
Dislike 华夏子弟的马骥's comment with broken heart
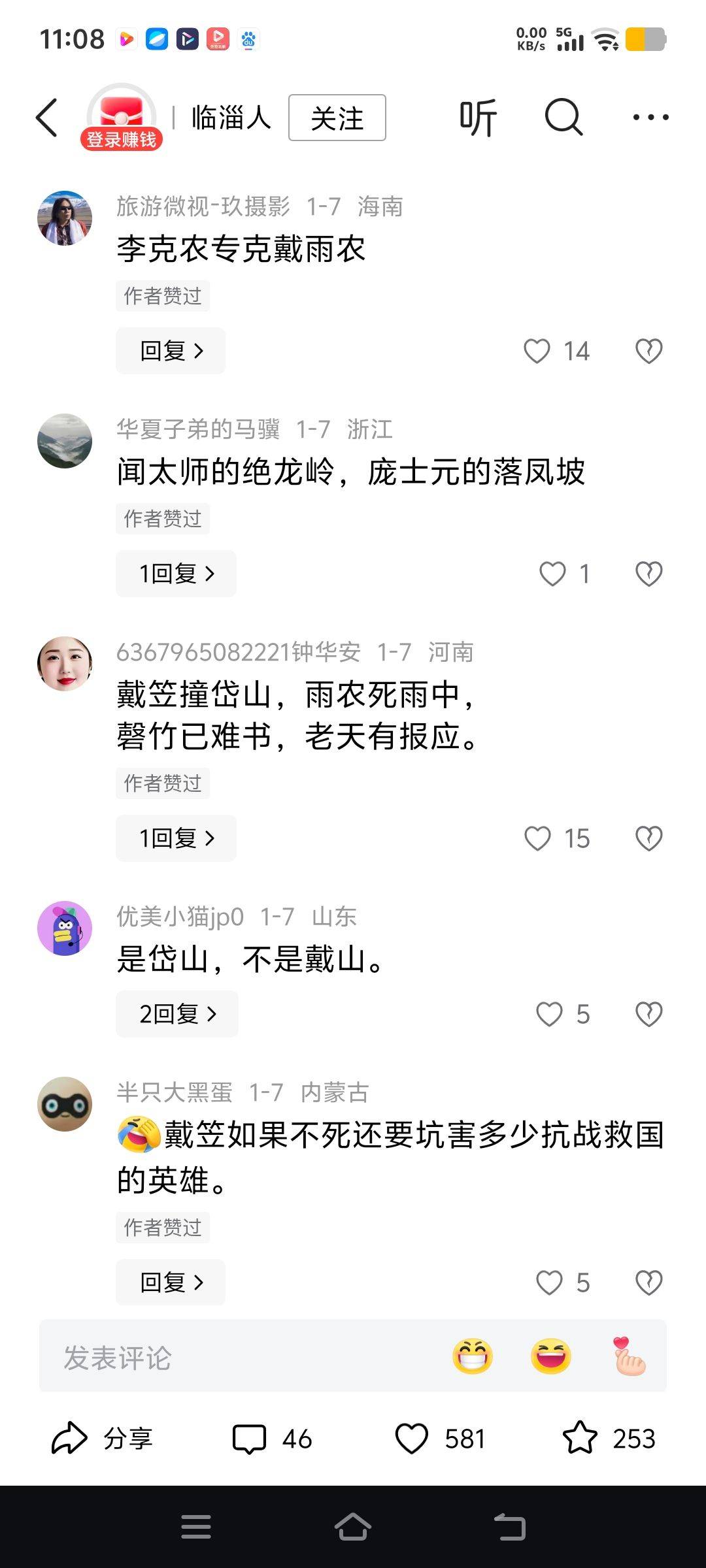click(x=648, y=574)
